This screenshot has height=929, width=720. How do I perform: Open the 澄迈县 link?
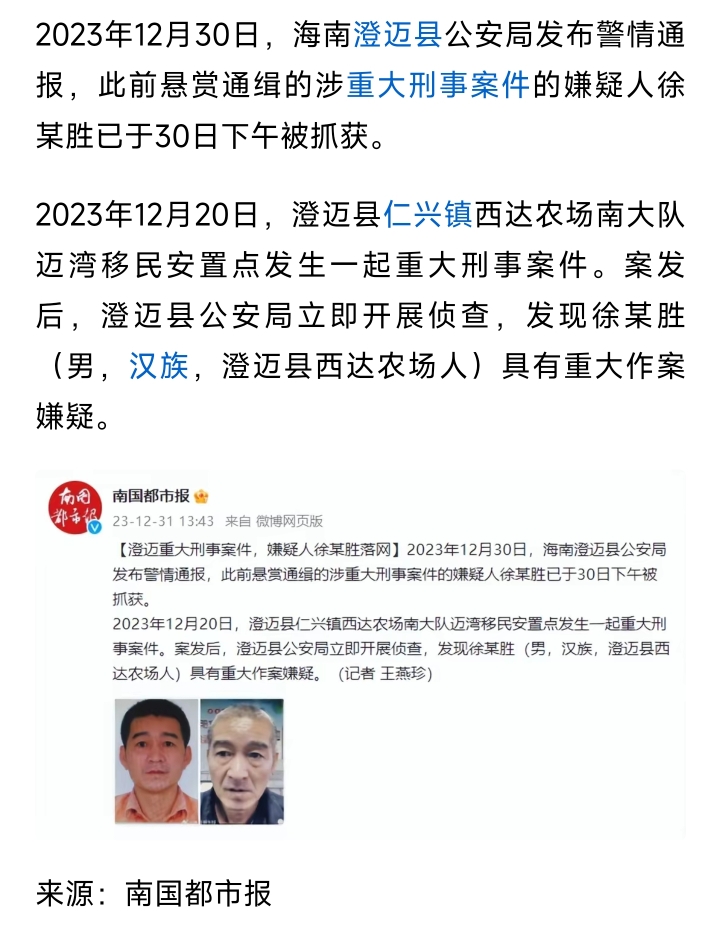[397, 37]
